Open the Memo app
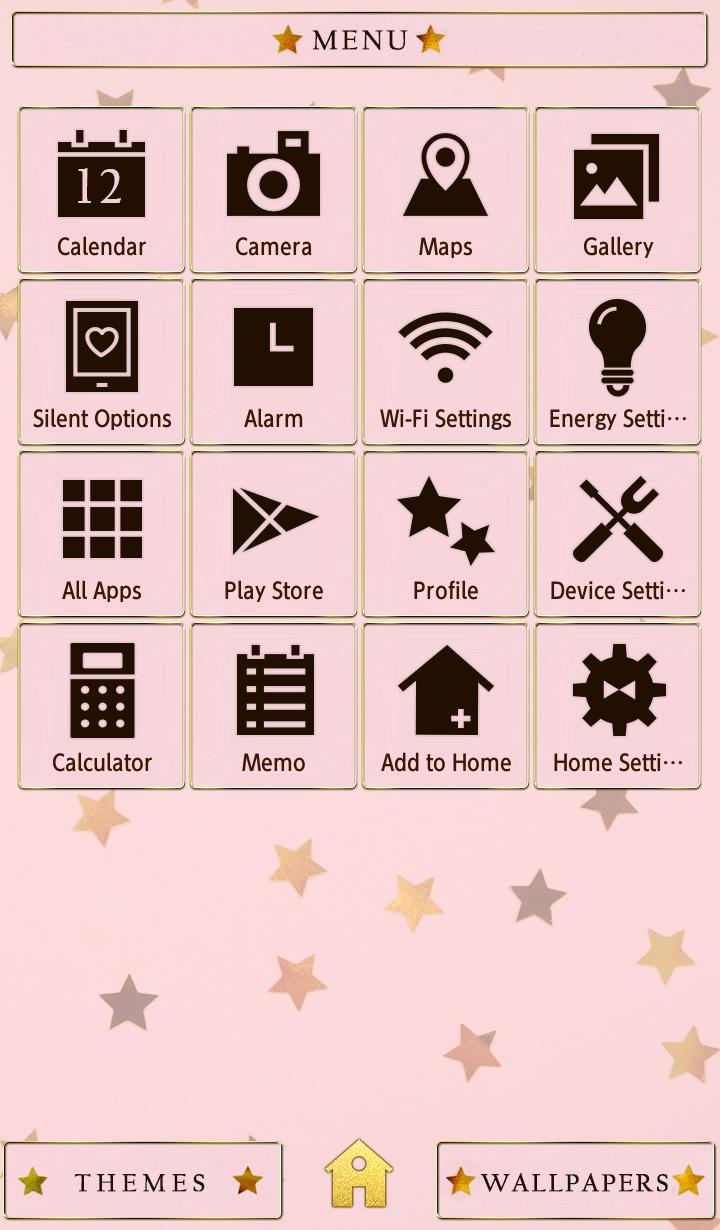This screenshot has height=1230, width=720. [274, 706]
